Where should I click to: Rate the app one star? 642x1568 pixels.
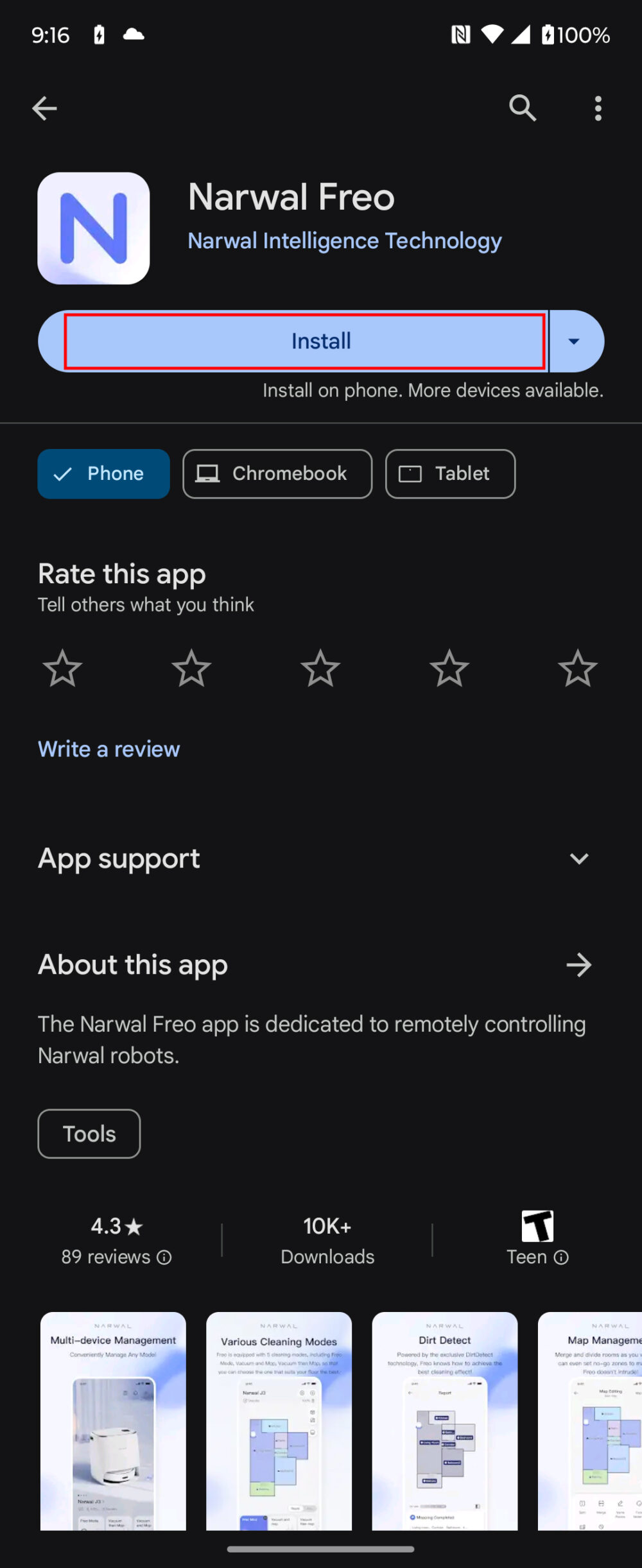point(62,669)
